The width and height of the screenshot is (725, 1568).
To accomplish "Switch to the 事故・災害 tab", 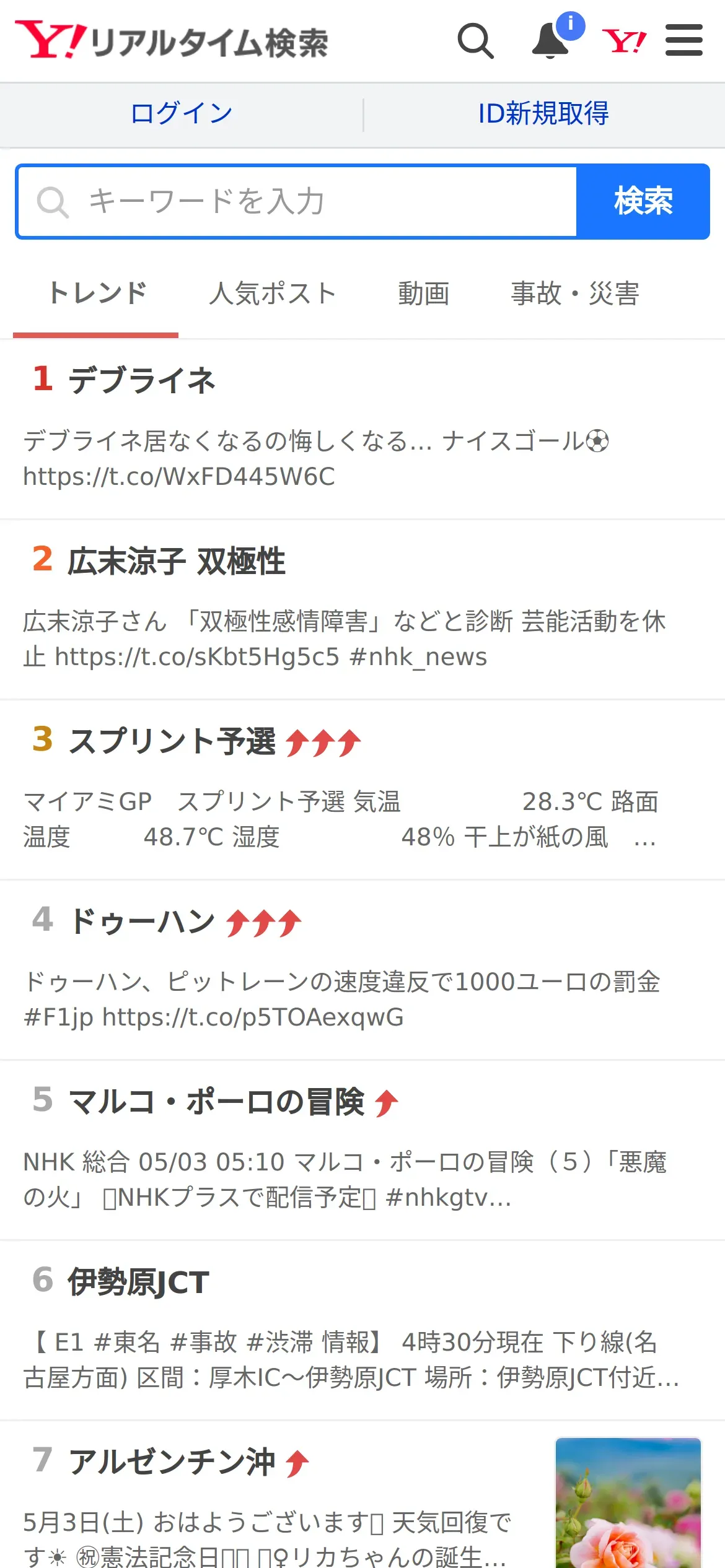I will tap(574, 293).
